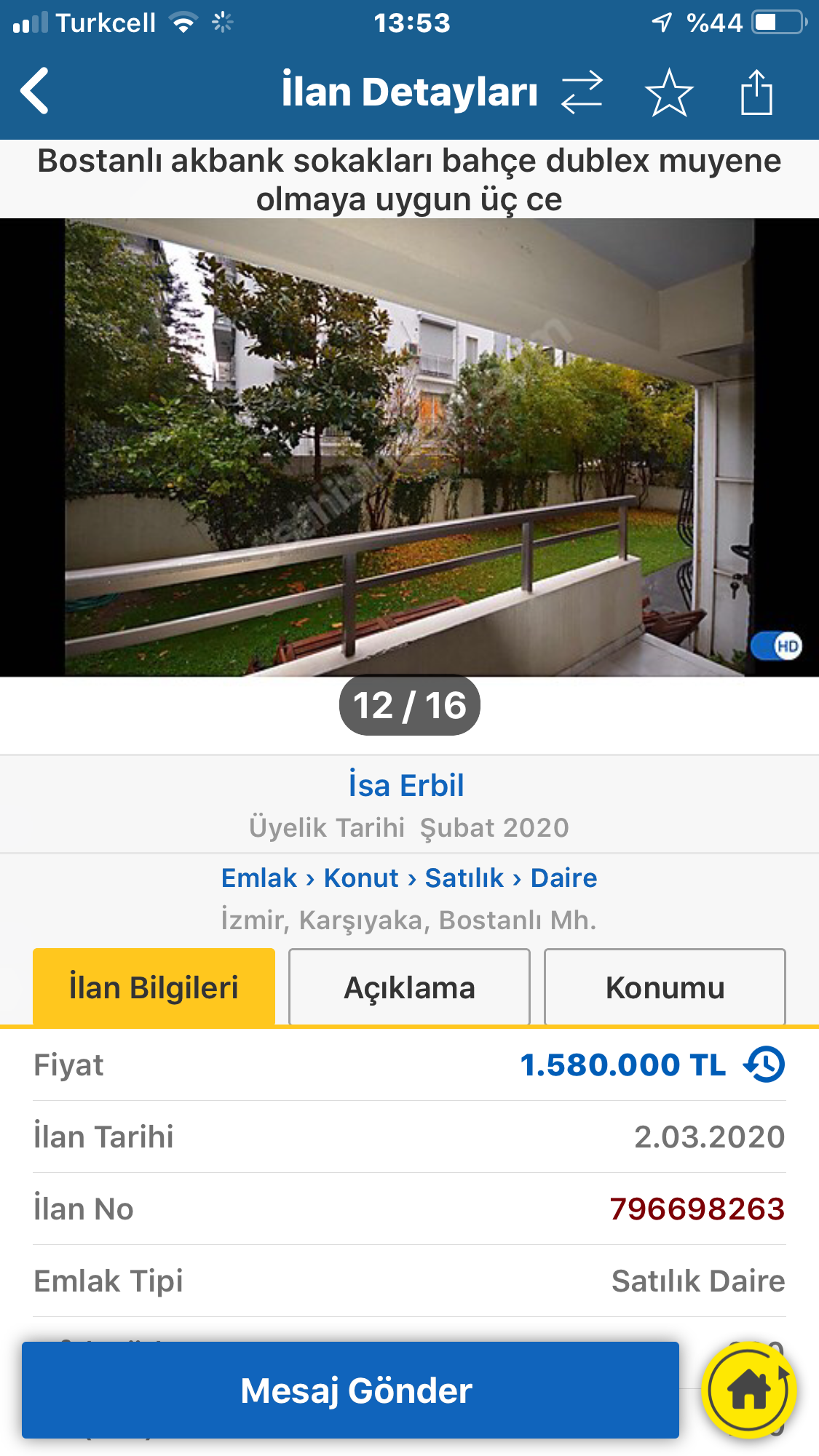Open seller İsa Erbil's profile
Viewport: 819px width, 1456px height.
click(x=406, y=785)
